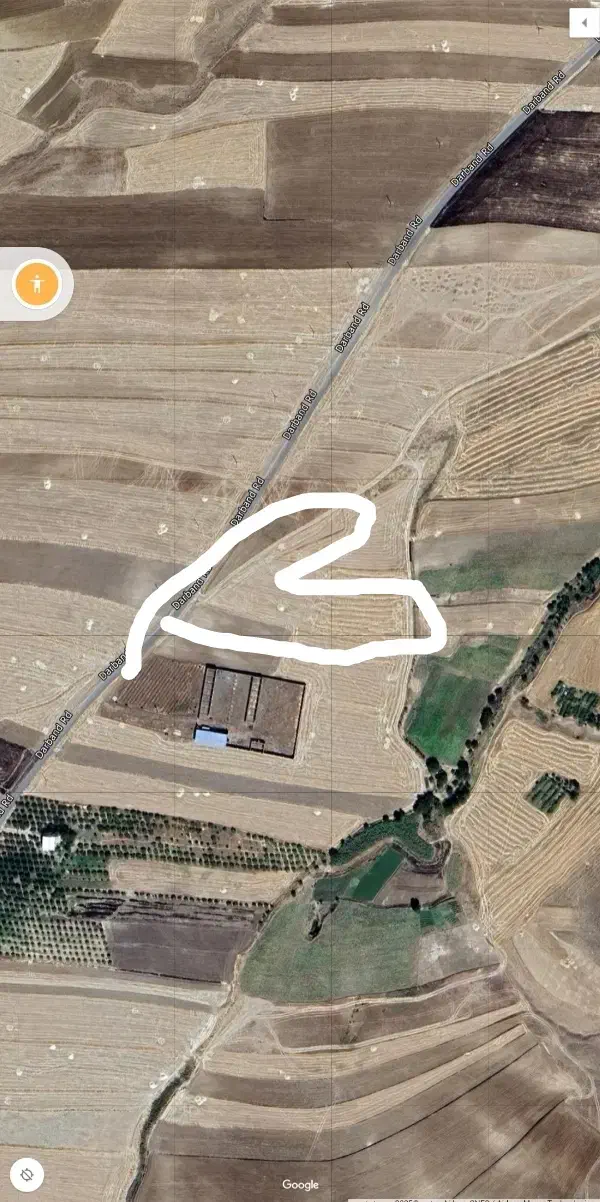Tap the arrow button to expand the side panel
The height and width of the screenshot is (1202, 600).
point(584,22)
